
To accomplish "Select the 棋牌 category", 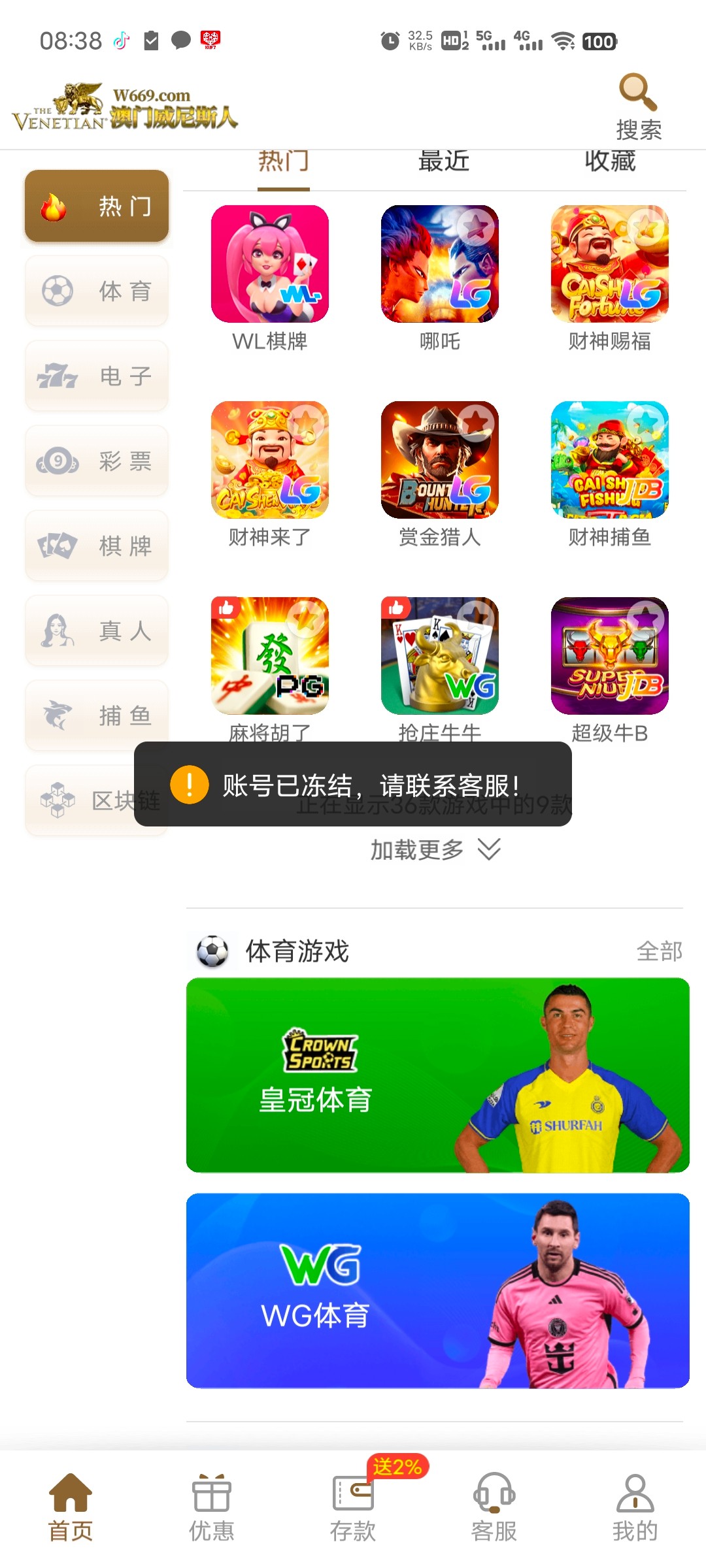I will (97, 546).
